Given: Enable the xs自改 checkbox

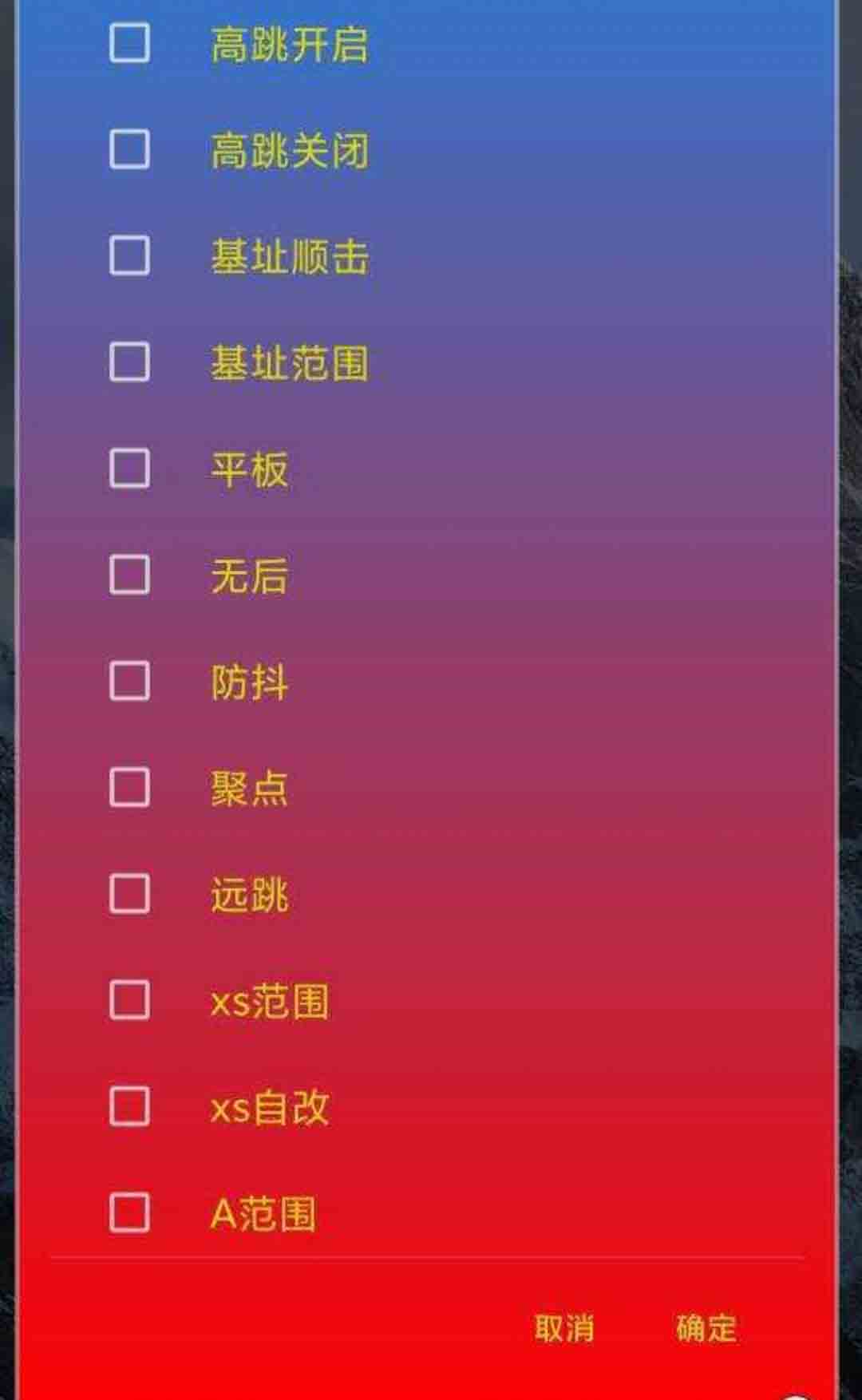Looking at the screenshot, I should [129, 1106].
